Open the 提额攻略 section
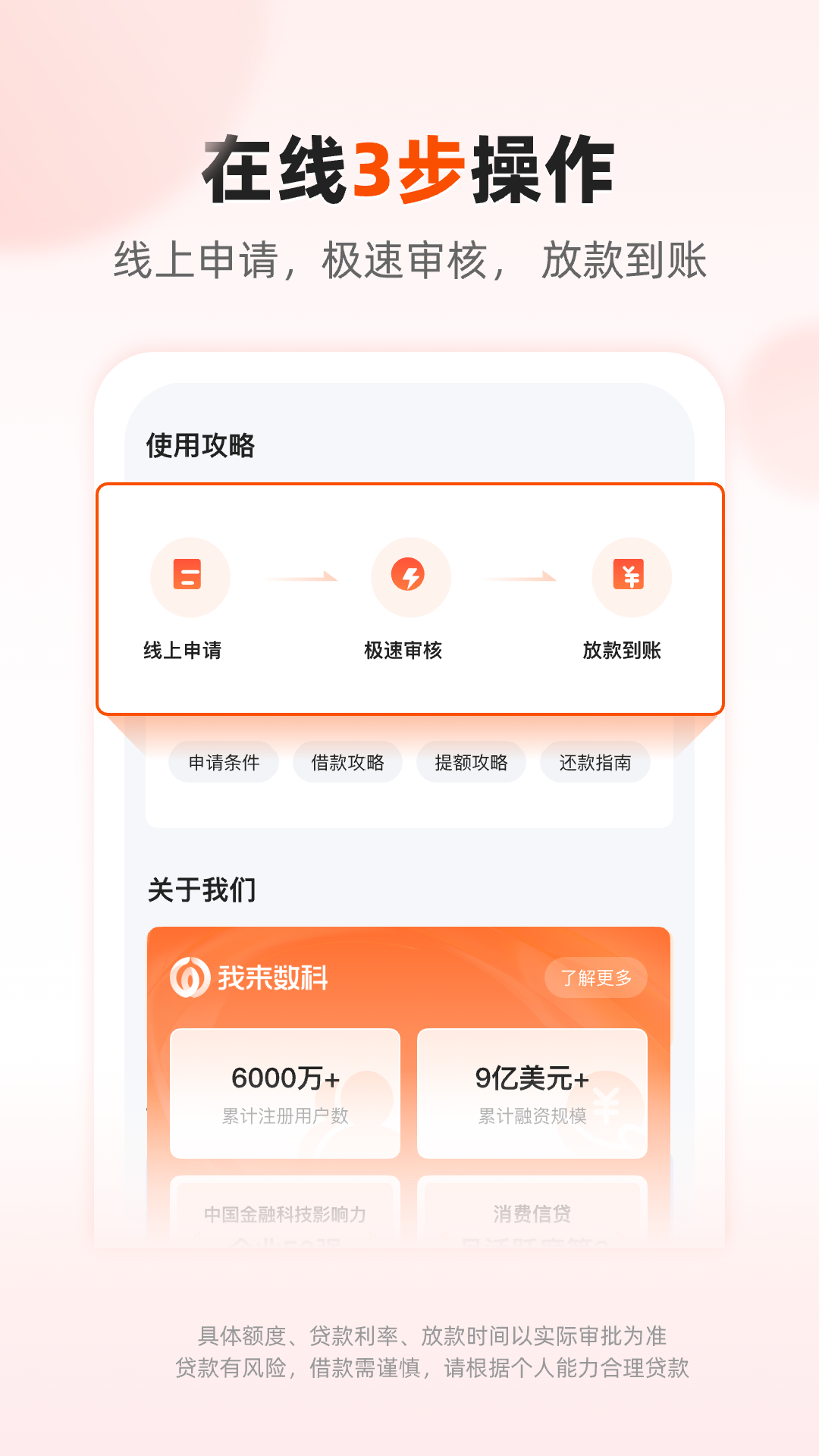The image size is (819, 1456). (472, 762)
